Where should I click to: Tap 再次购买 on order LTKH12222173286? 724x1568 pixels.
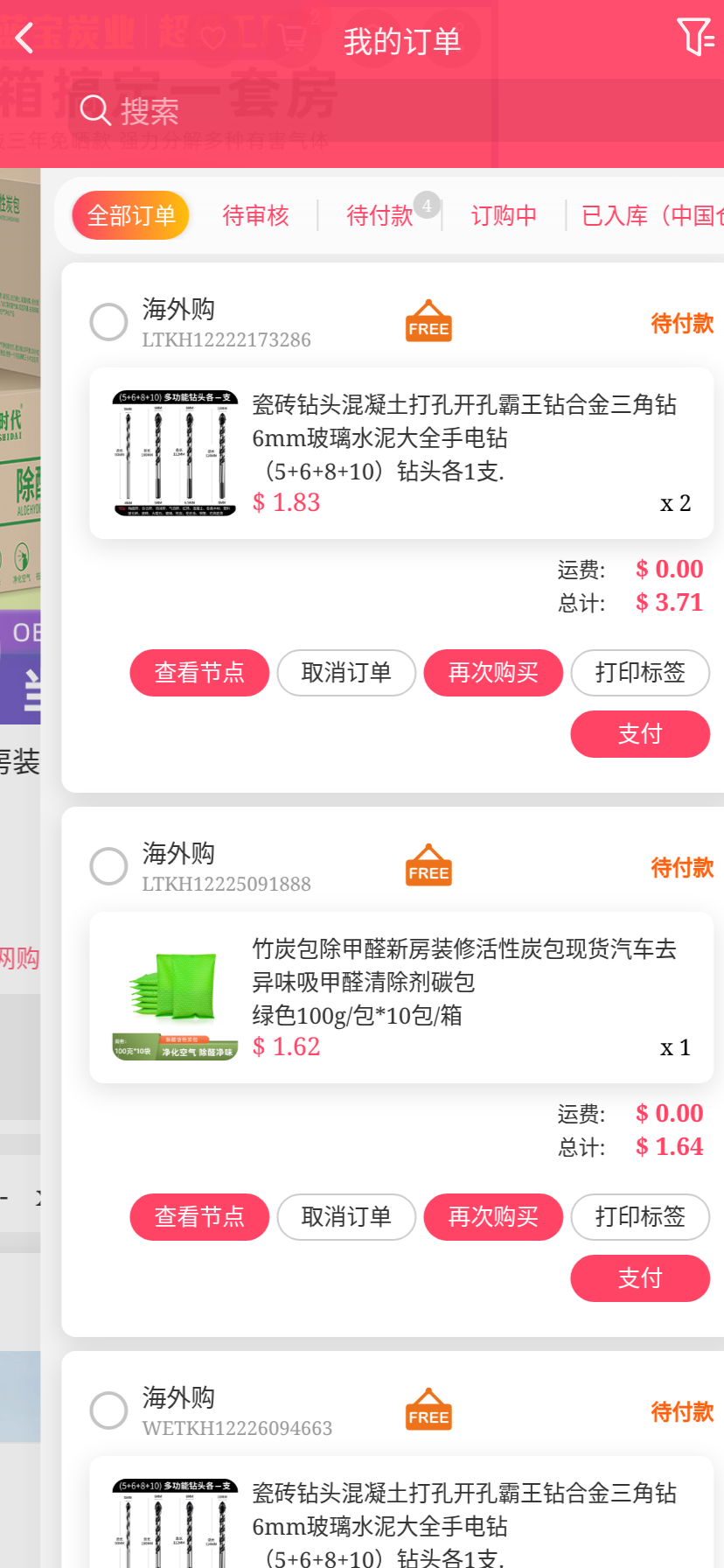(493, 673)
